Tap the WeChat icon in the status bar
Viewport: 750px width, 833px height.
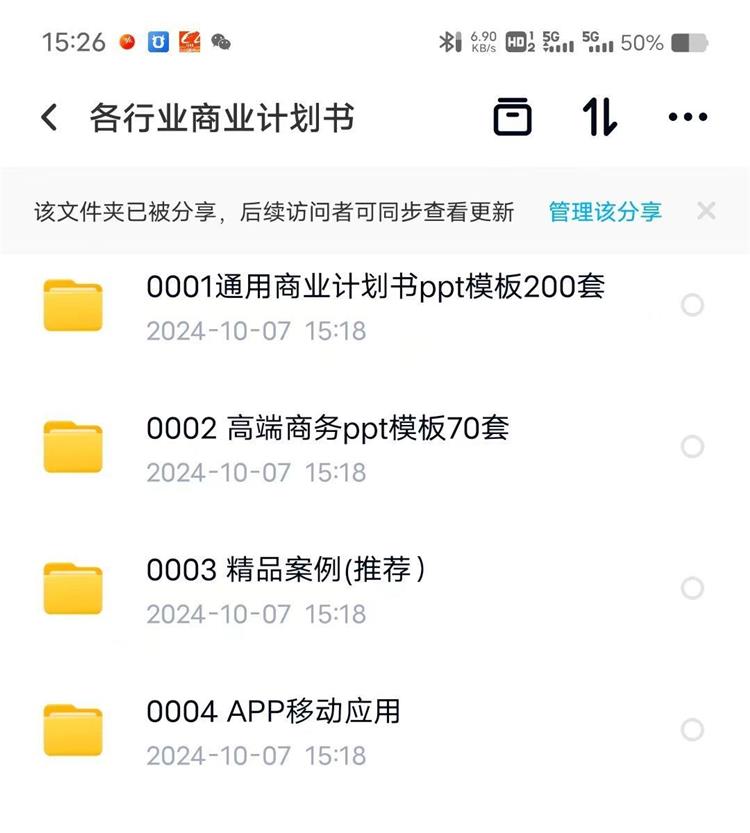pos(225,42)
